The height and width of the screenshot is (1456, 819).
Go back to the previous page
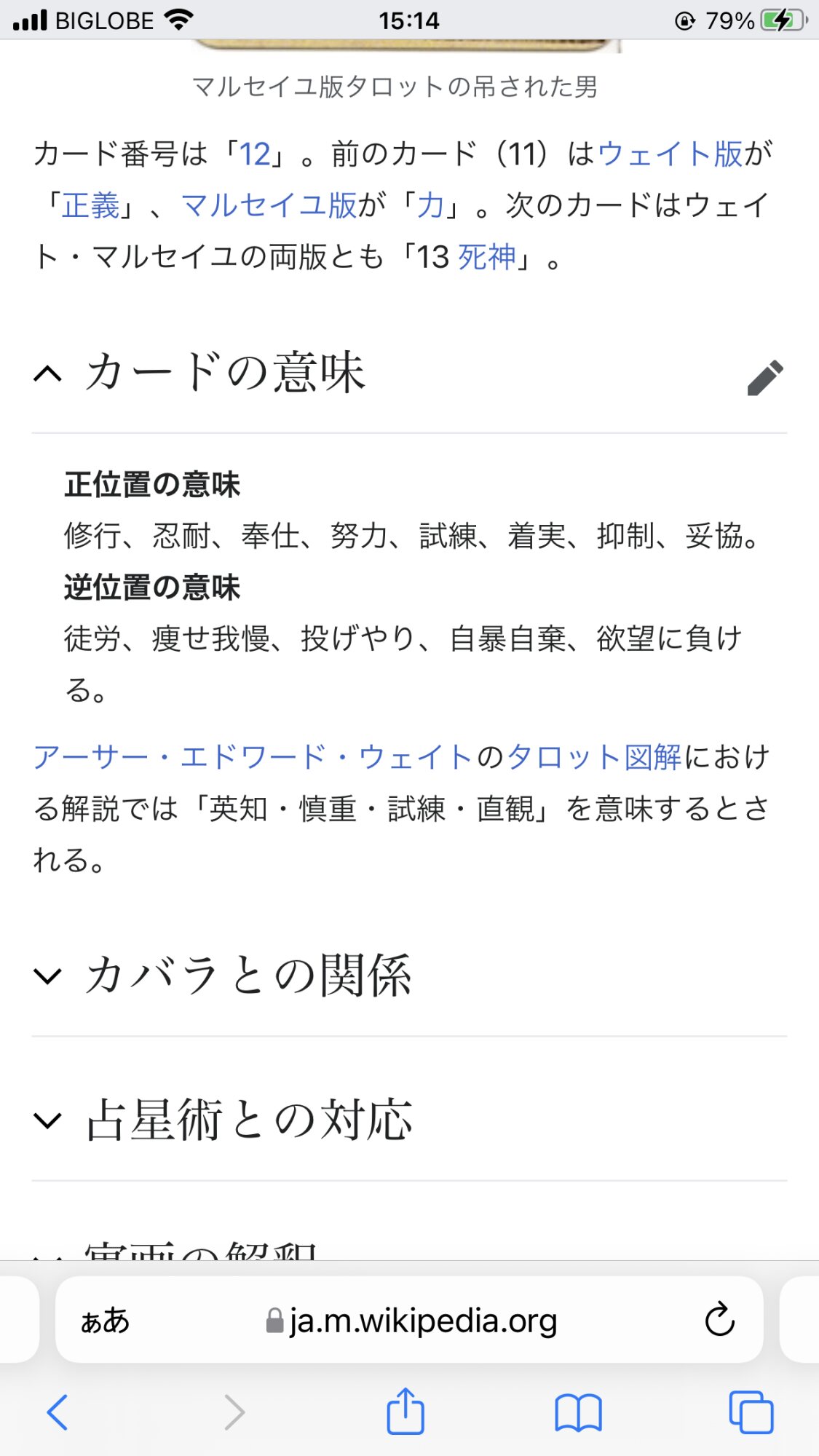(58, 1413)
